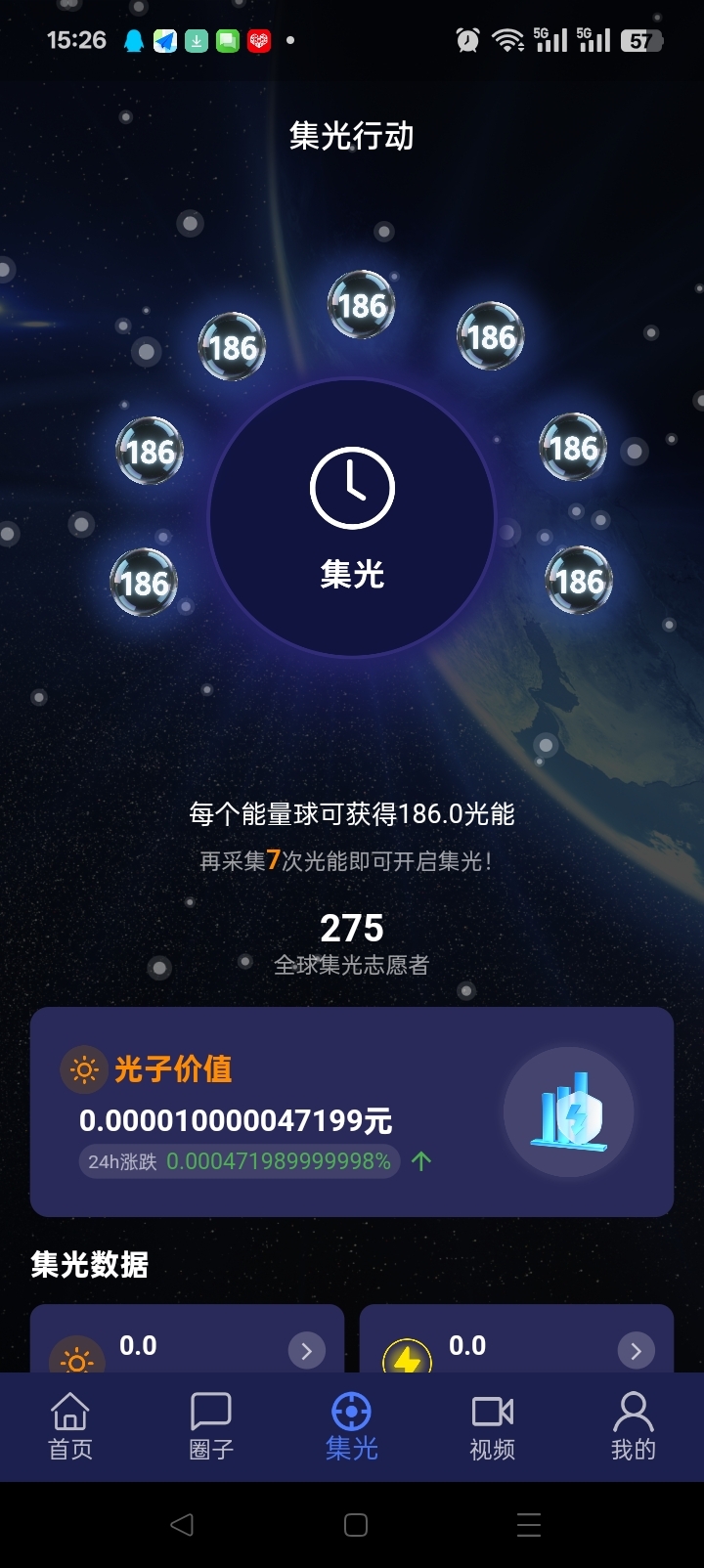Collect the leftmost 186 energy ball

tap(149, 450)
